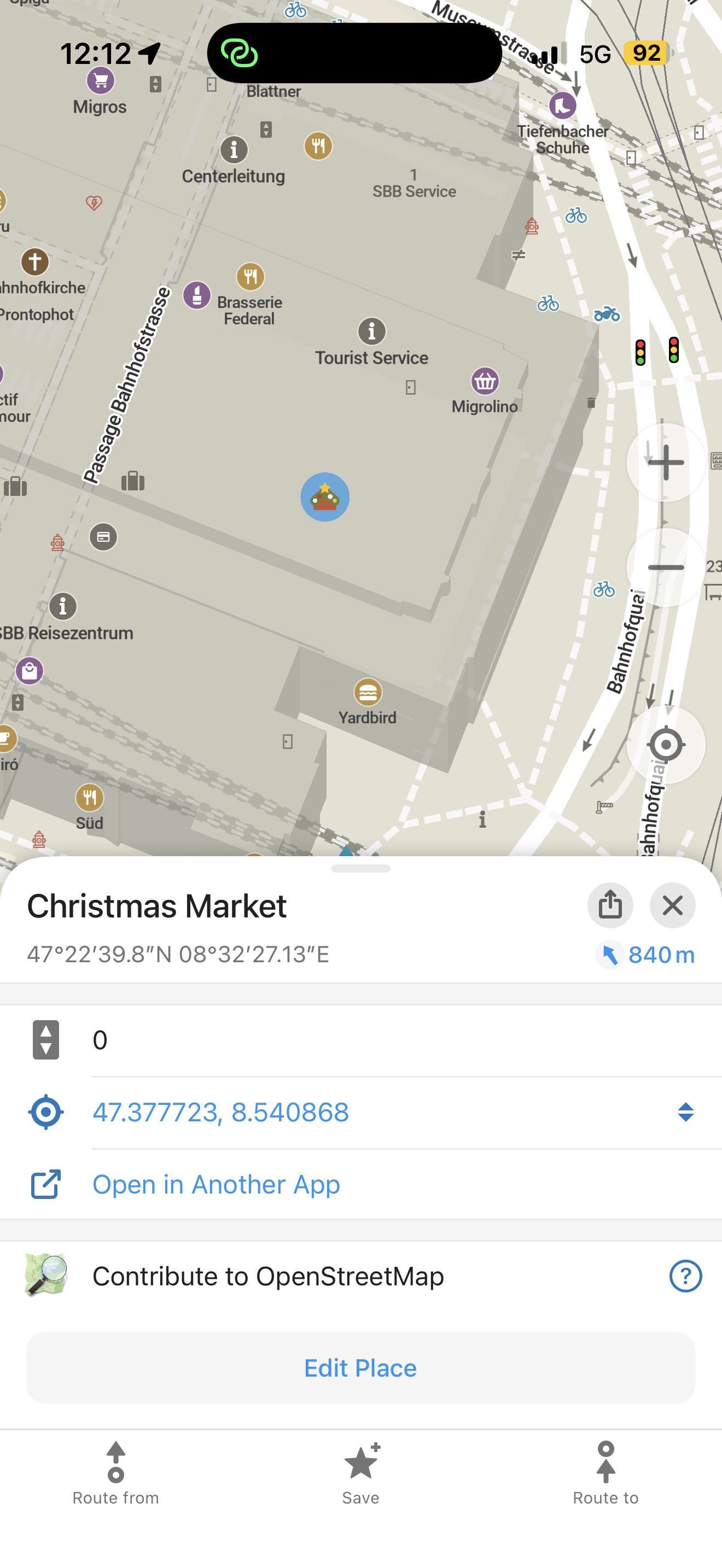Select Tiefenbacher Schuhe marker
The height and width of the screenshot is (1568, 722).
coord(562,106)
